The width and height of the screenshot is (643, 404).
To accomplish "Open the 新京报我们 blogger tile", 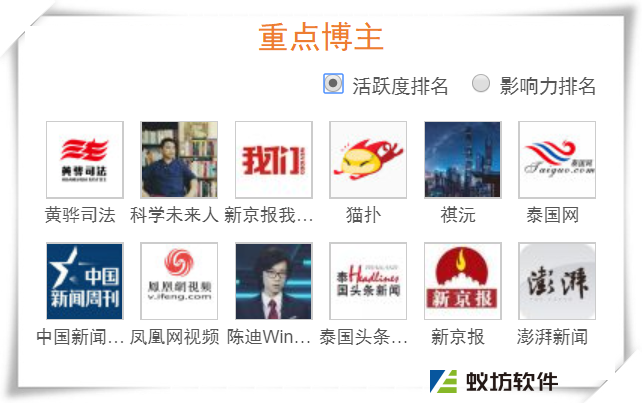I will (x=273, y=160).
